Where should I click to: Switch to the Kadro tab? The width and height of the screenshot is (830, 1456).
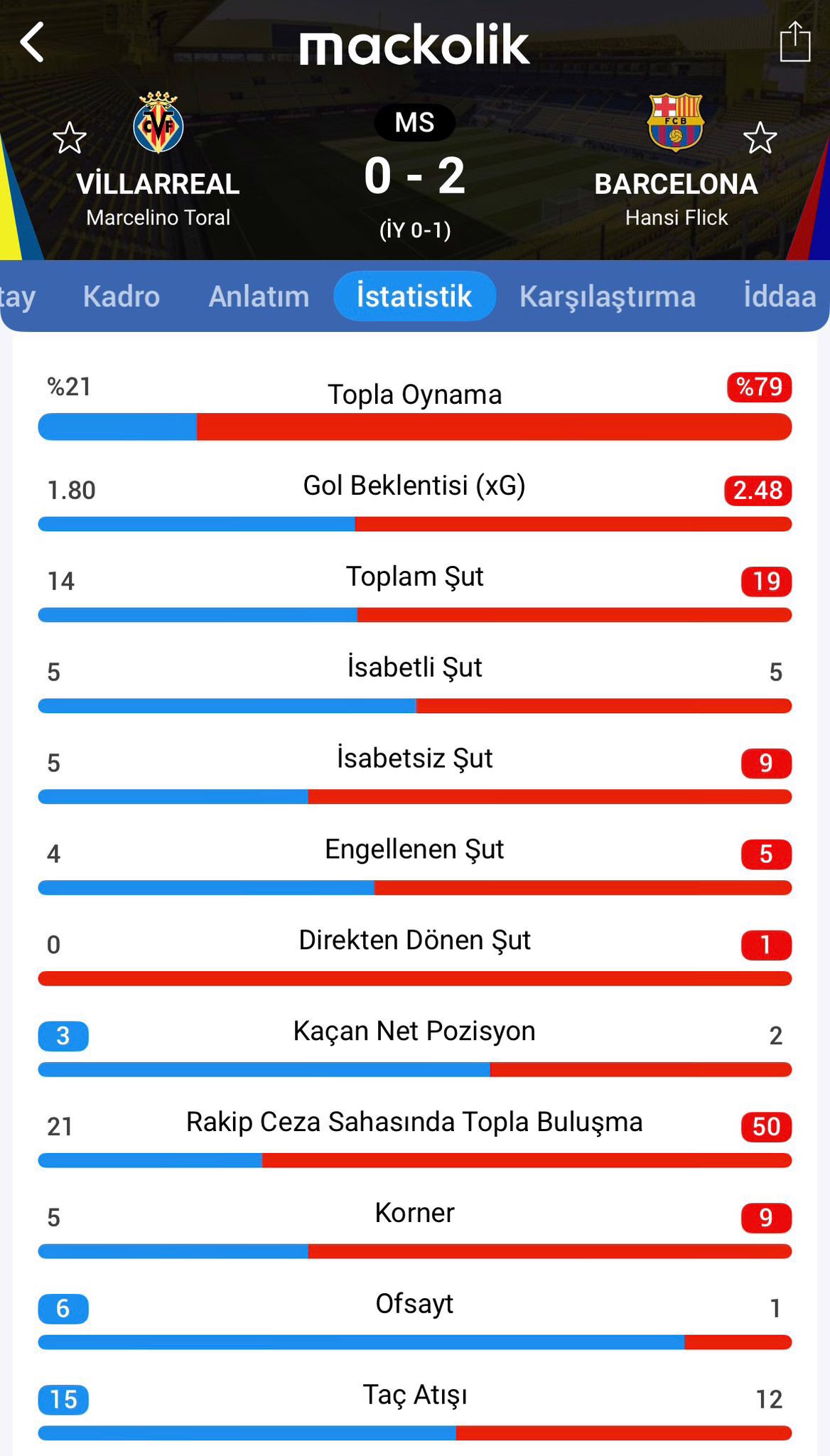[121, 296]
